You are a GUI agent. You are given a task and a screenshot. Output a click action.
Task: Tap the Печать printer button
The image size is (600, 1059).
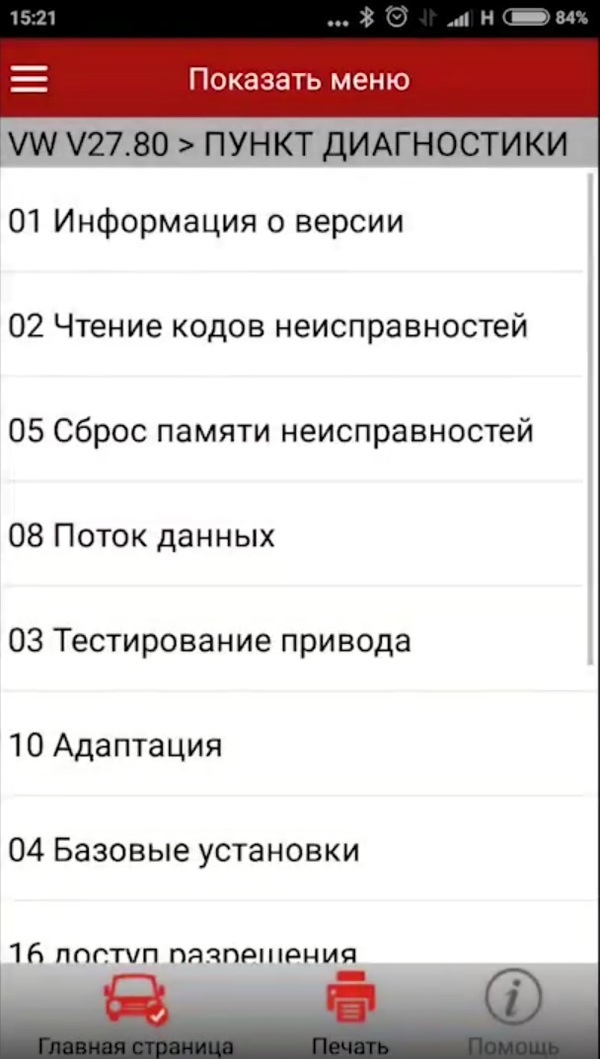(350, 1012)
